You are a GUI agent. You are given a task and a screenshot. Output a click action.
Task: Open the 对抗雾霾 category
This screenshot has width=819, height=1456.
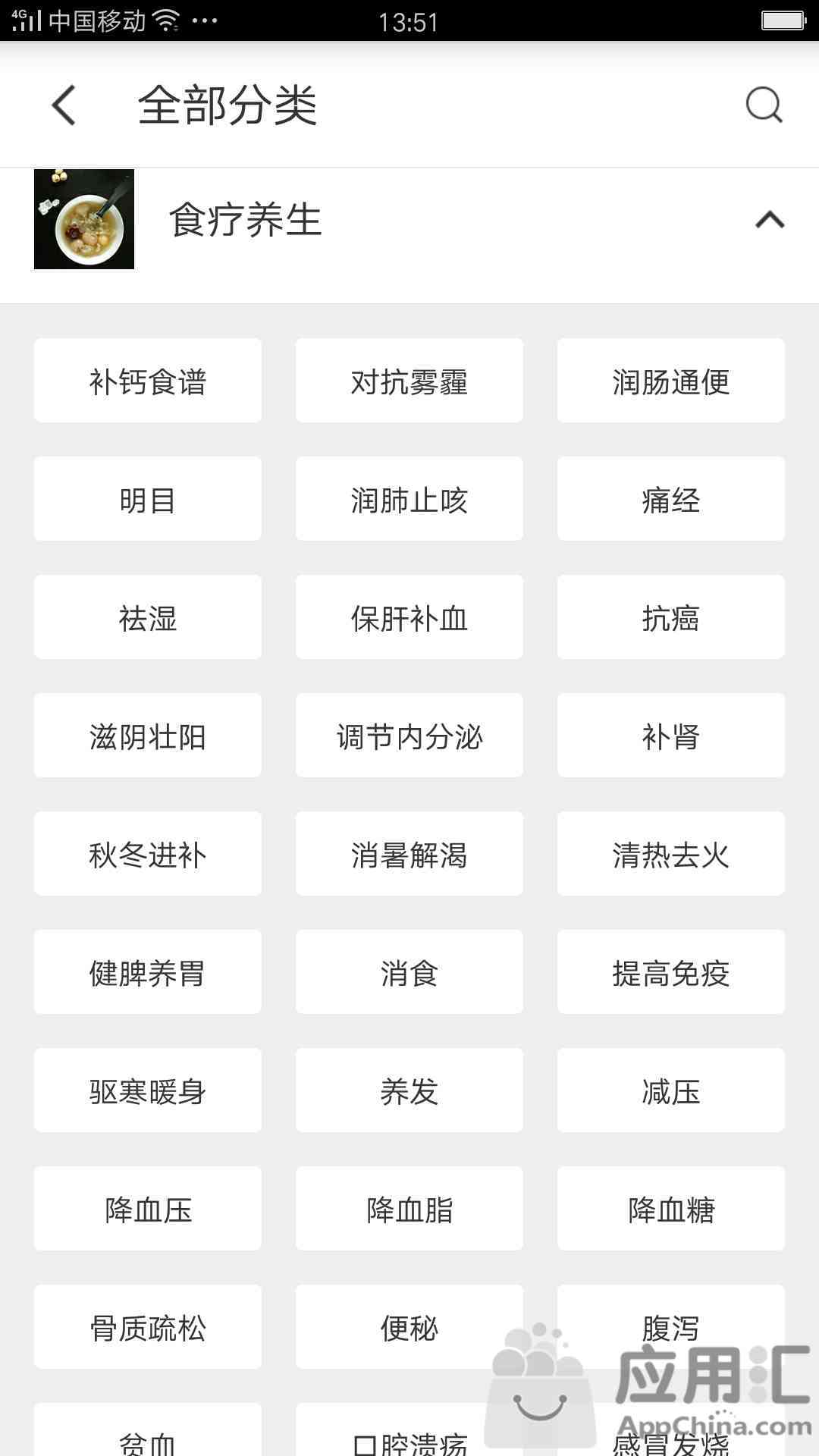point(409,381)
